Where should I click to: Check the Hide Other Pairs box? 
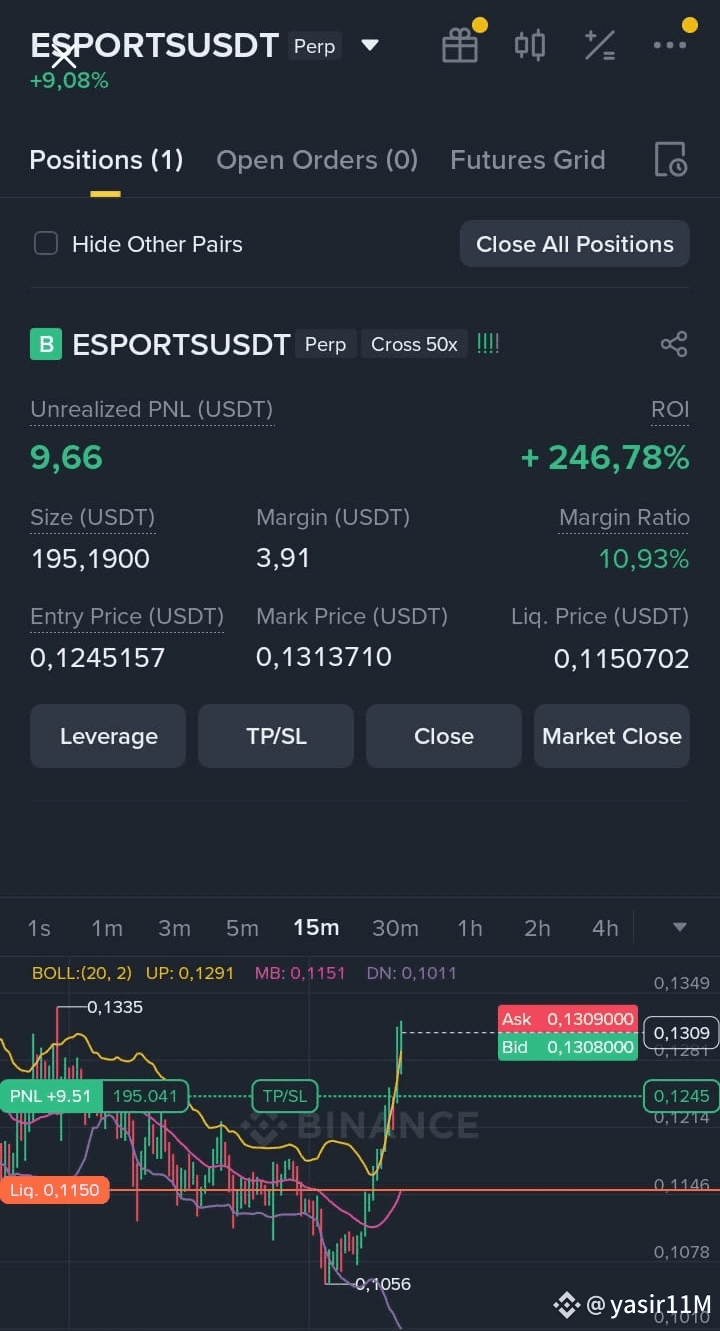click(46, 244)
